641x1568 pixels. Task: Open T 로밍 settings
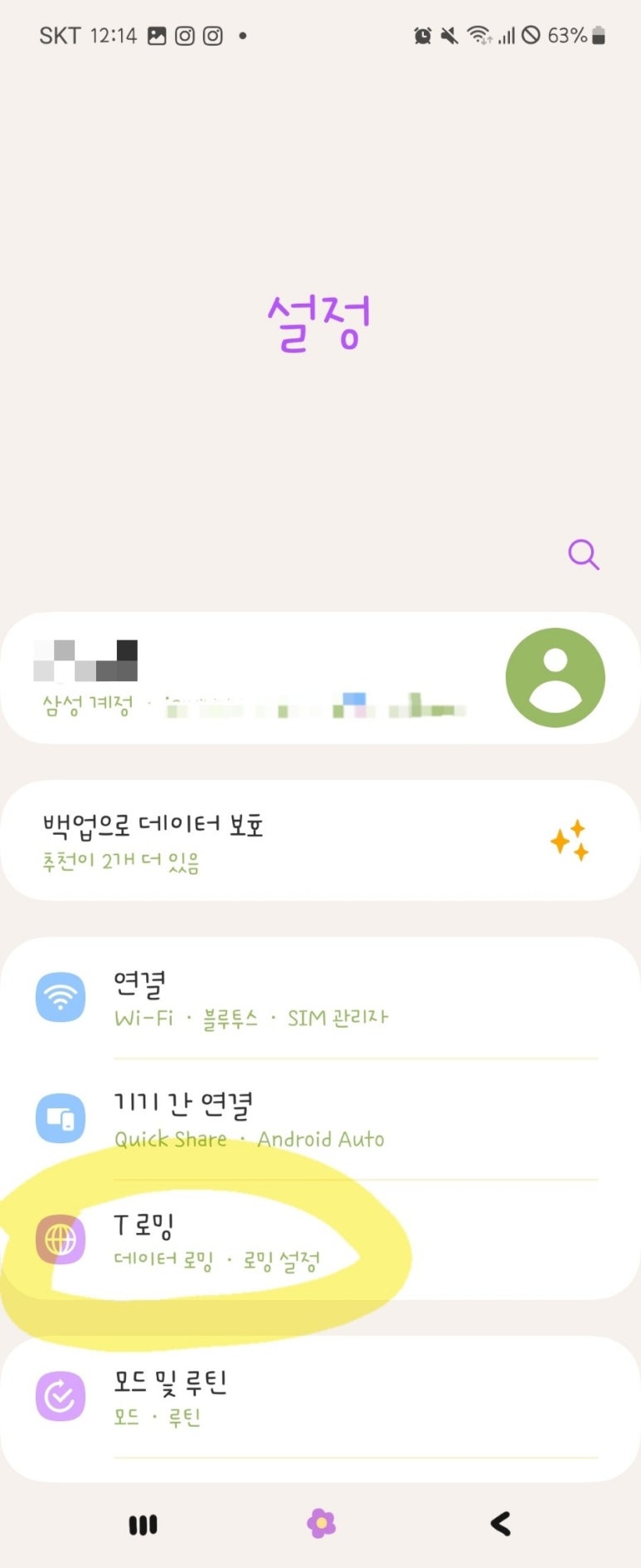(x=320, y=1239)
